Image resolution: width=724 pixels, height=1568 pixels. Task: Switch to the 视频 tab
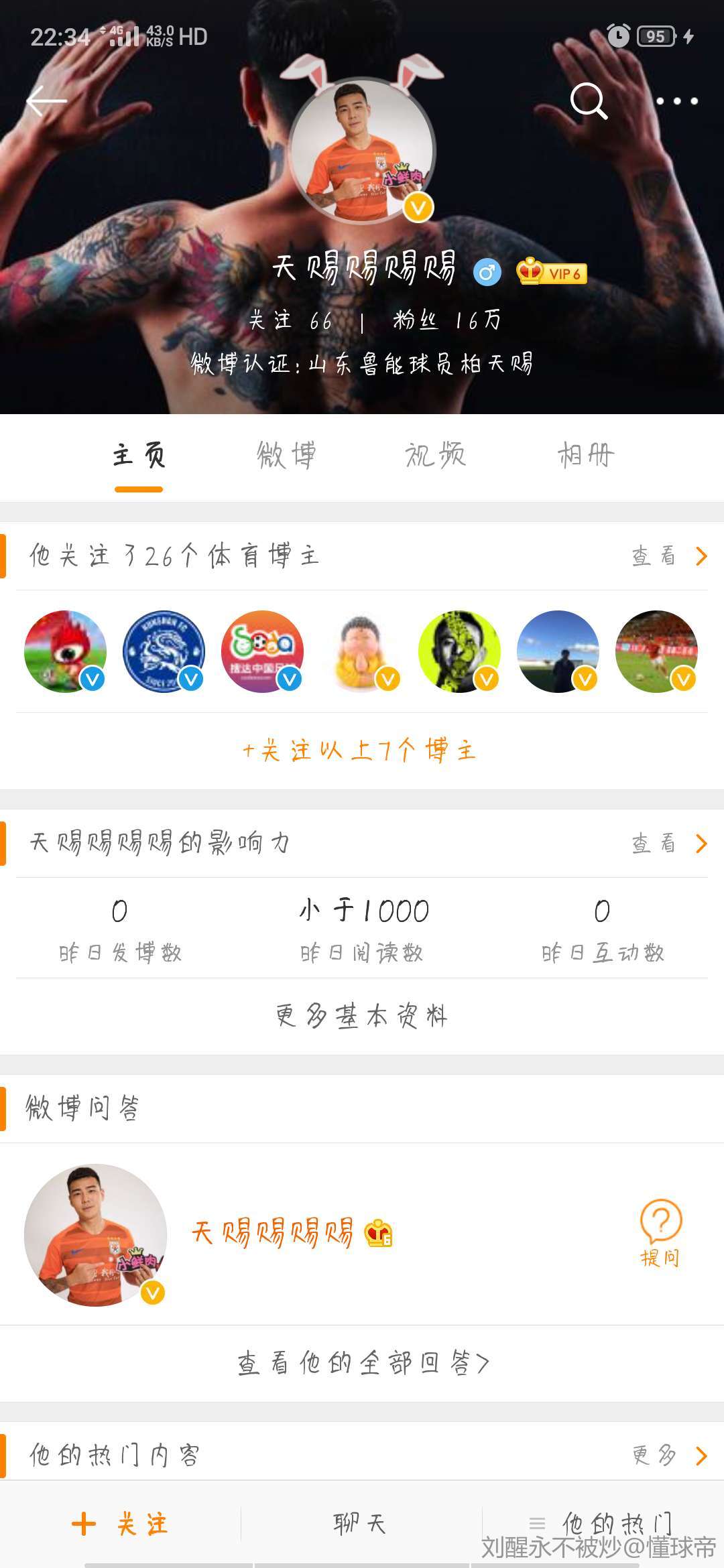coord(435,456)
